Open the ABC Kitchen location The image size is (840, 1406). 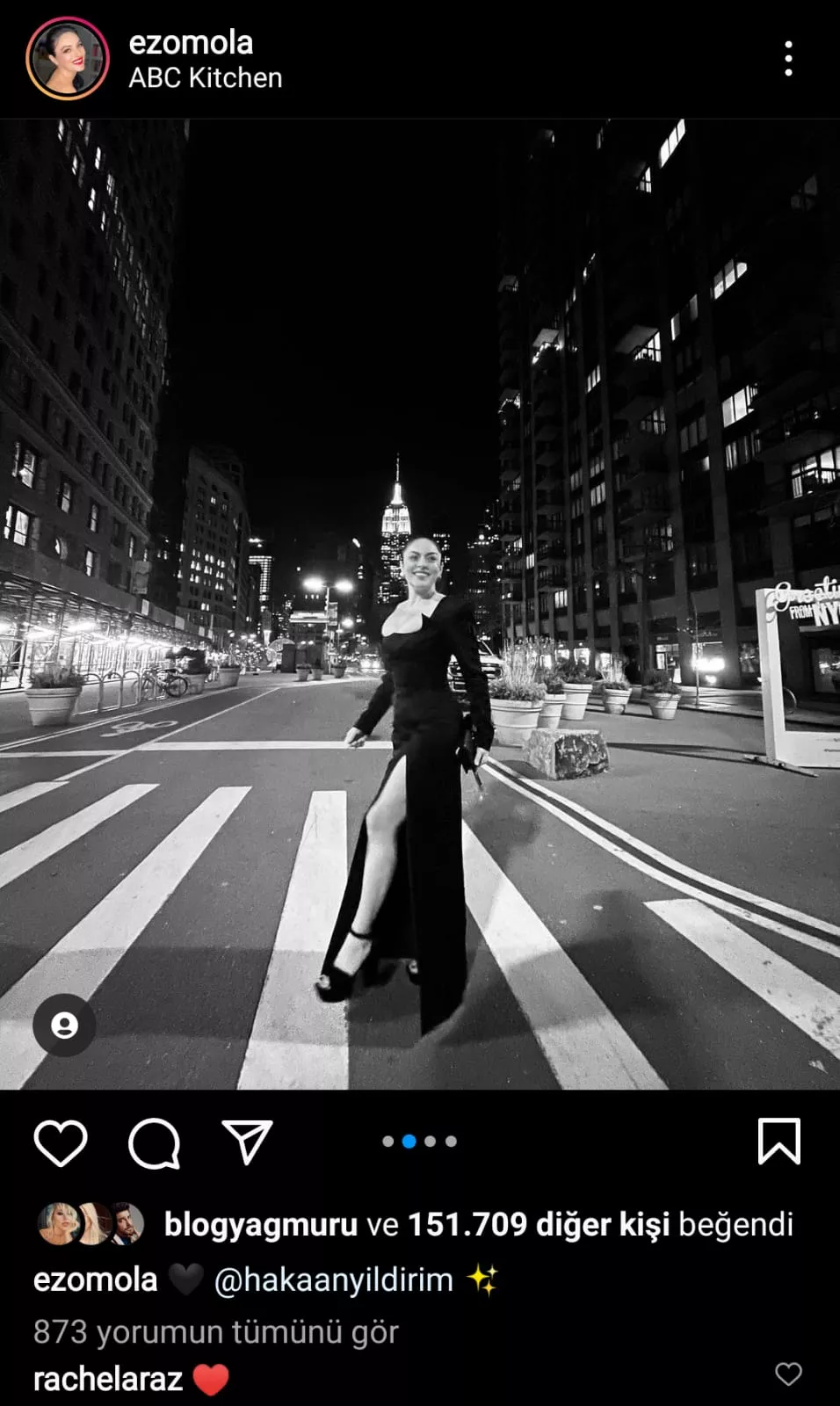tap(205, 78)
